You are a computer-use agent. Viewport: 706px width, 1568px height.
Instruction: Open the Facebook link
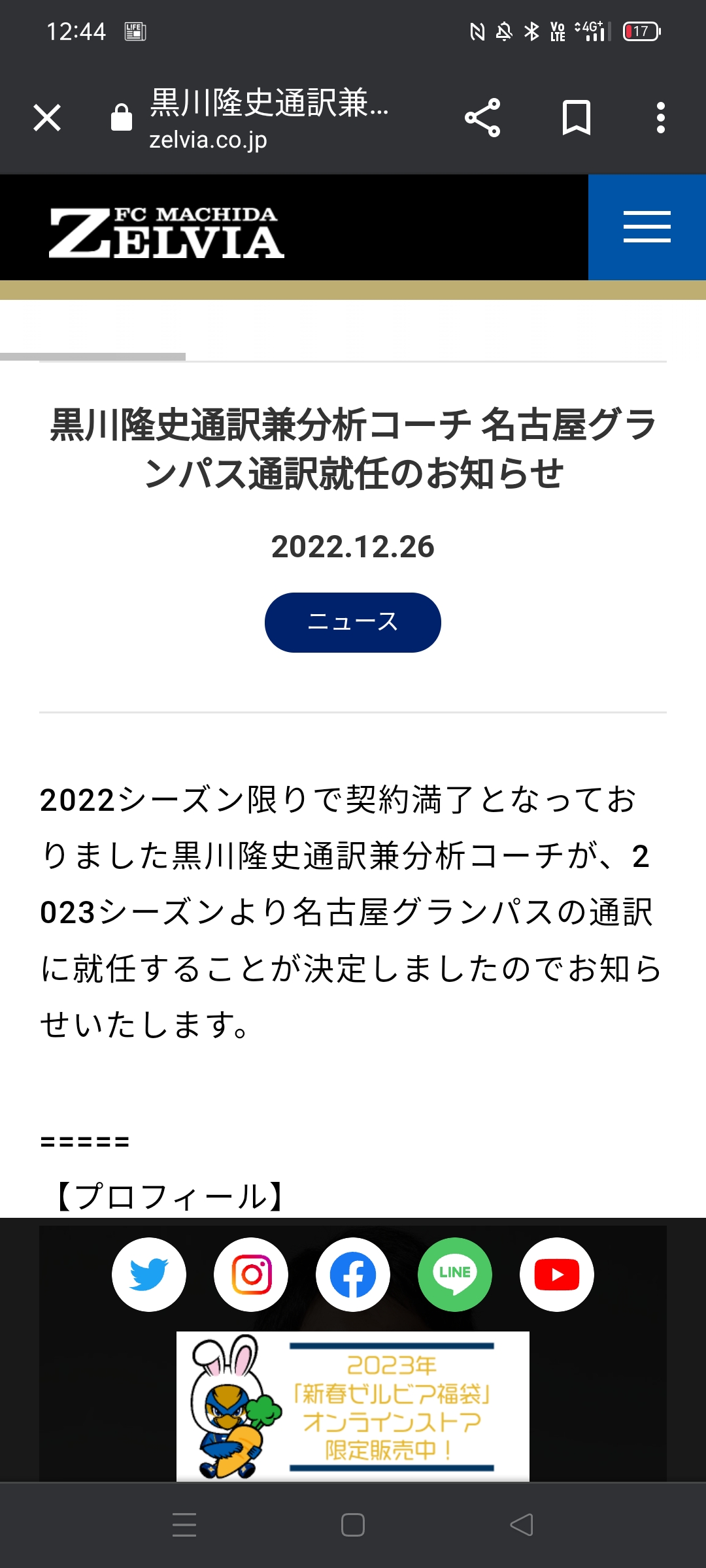pyautogui.click(x=353, y=1274)
